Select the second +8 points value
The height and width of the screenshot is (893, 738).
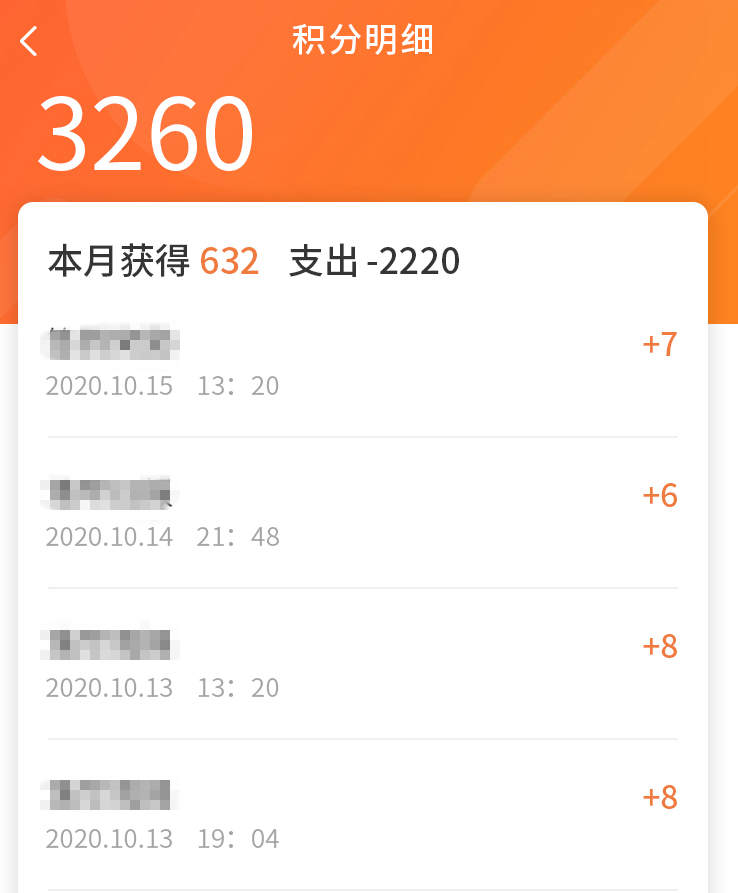coord(658,797)
